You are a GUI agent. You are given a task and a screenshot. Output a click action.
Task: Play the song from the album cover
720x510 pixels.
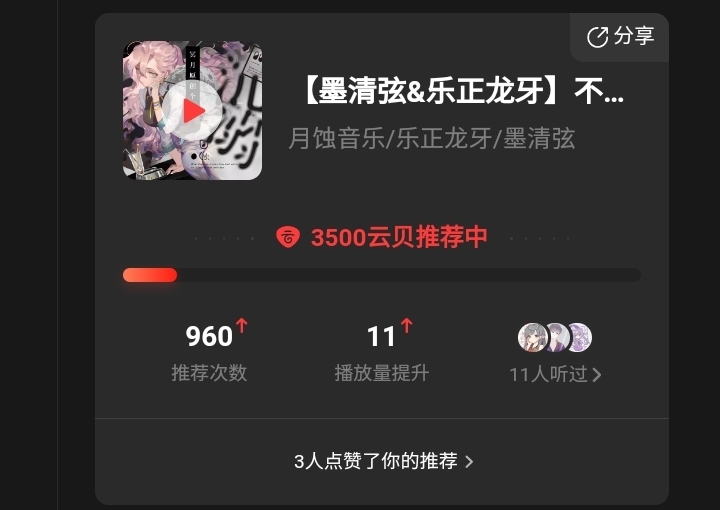193,111
